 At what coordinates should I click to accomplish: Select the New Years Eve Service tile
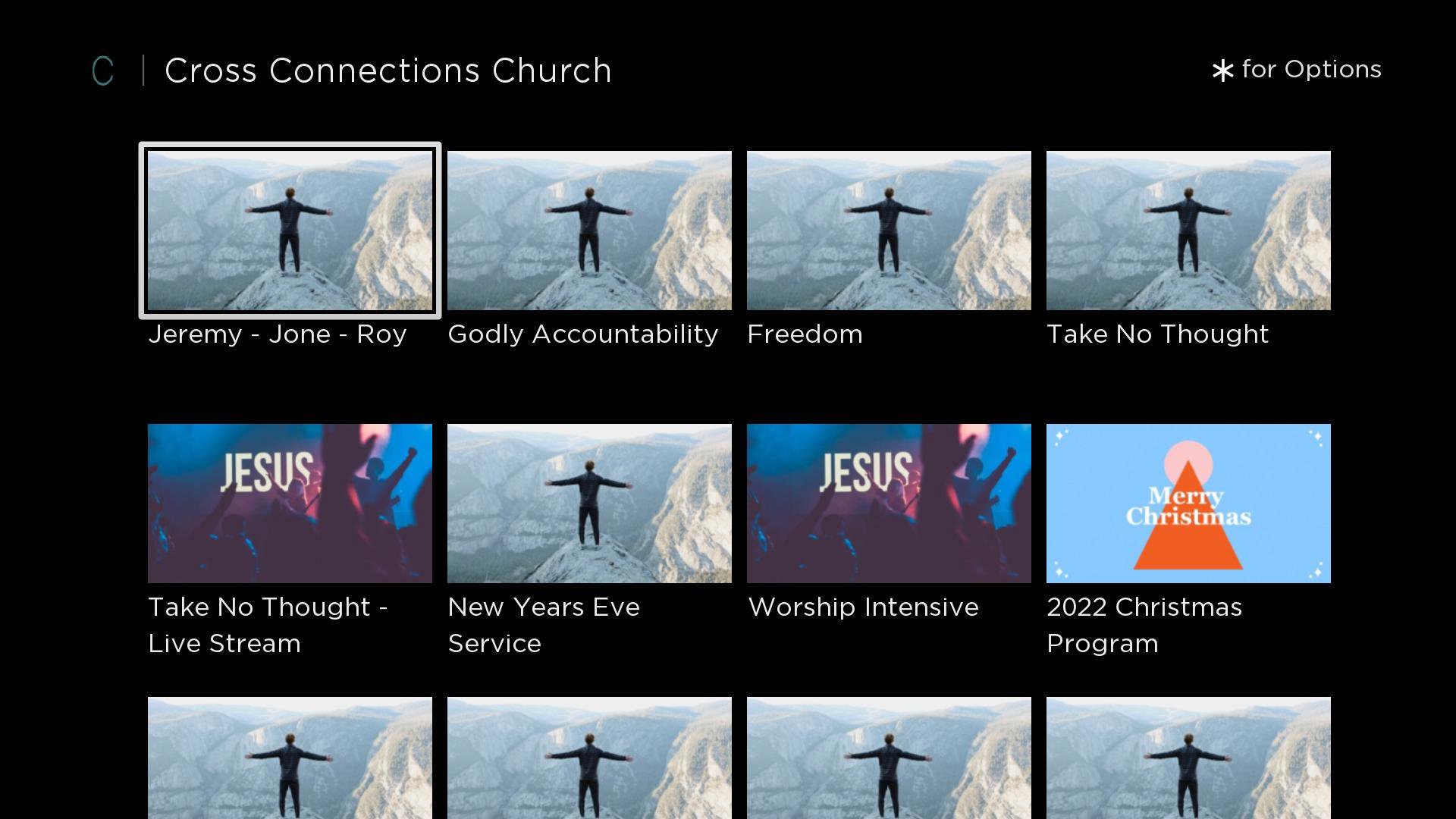[589, 504]
